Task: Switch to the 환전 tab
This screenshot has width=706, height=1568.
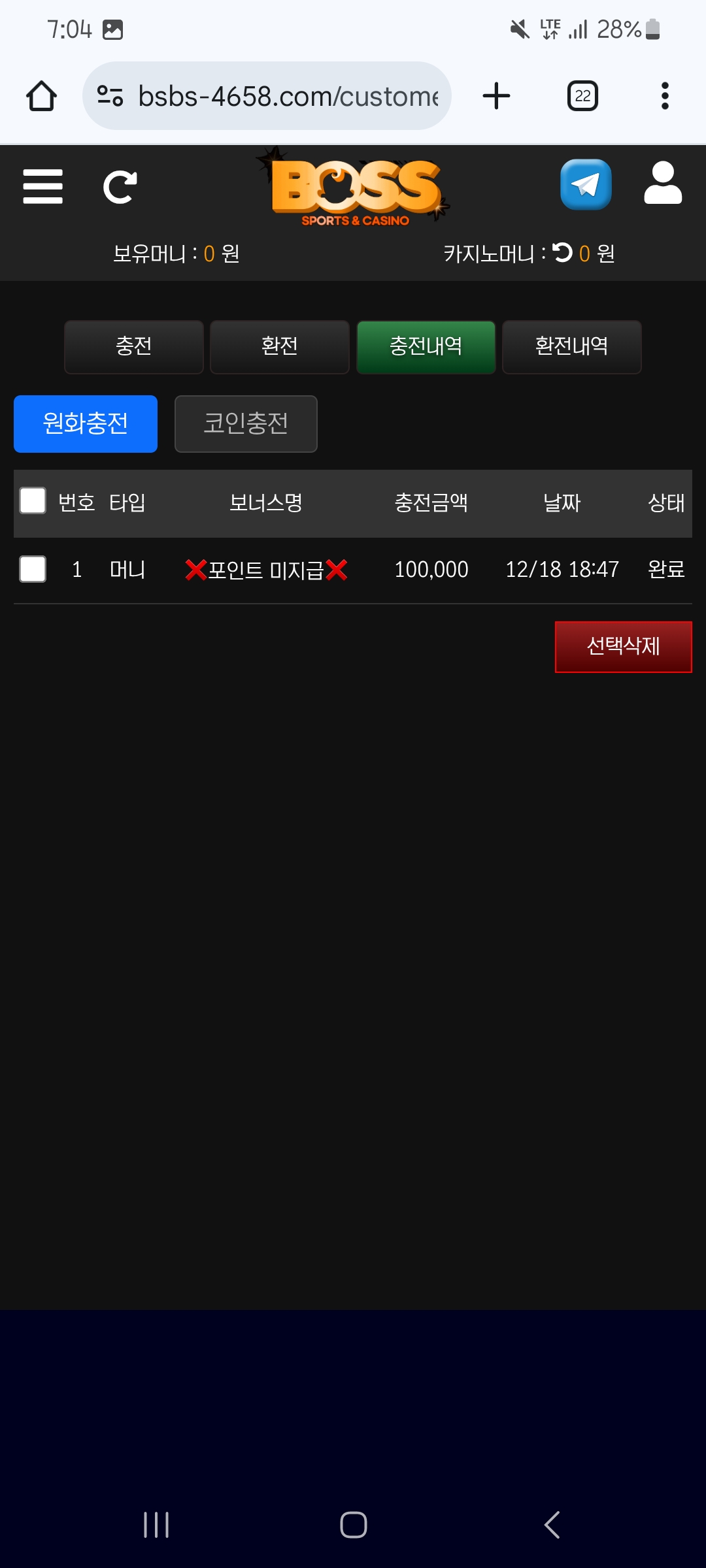Action: click(x=280, y=347)
